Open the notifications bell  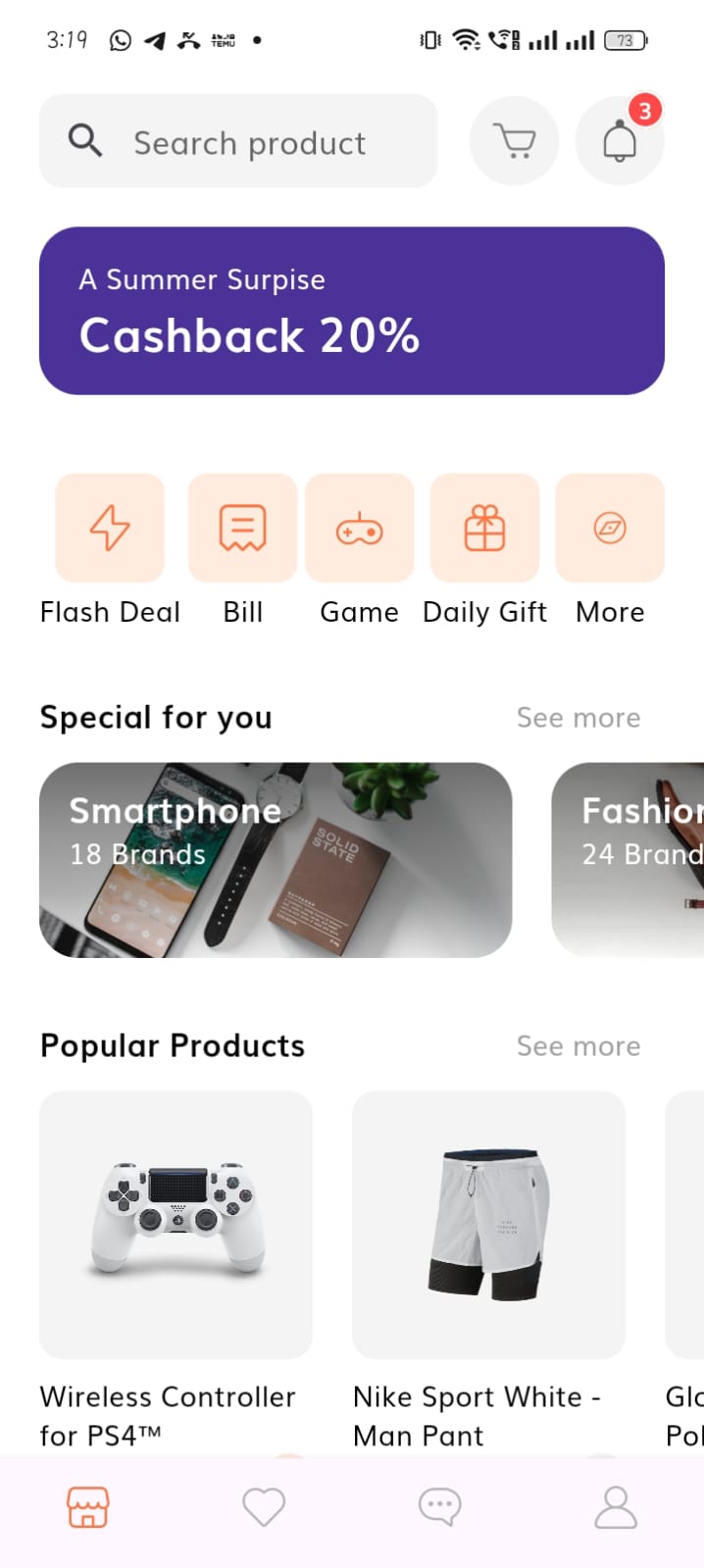click(619, 141)
